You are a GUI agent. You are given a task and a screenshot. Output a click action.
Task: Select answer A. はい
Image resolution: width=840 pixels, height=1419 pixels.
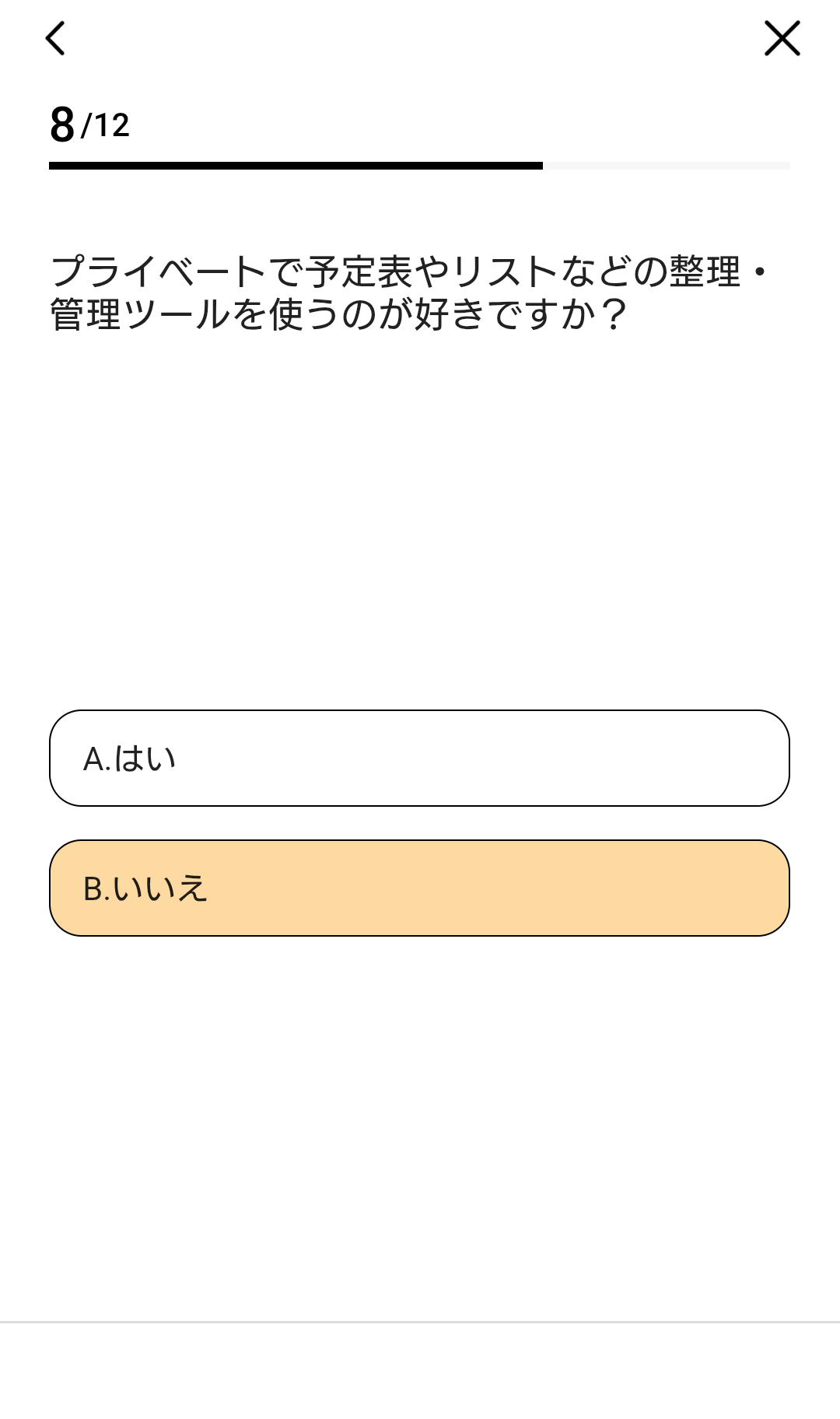pyautogui.click(x=419, y=758)
